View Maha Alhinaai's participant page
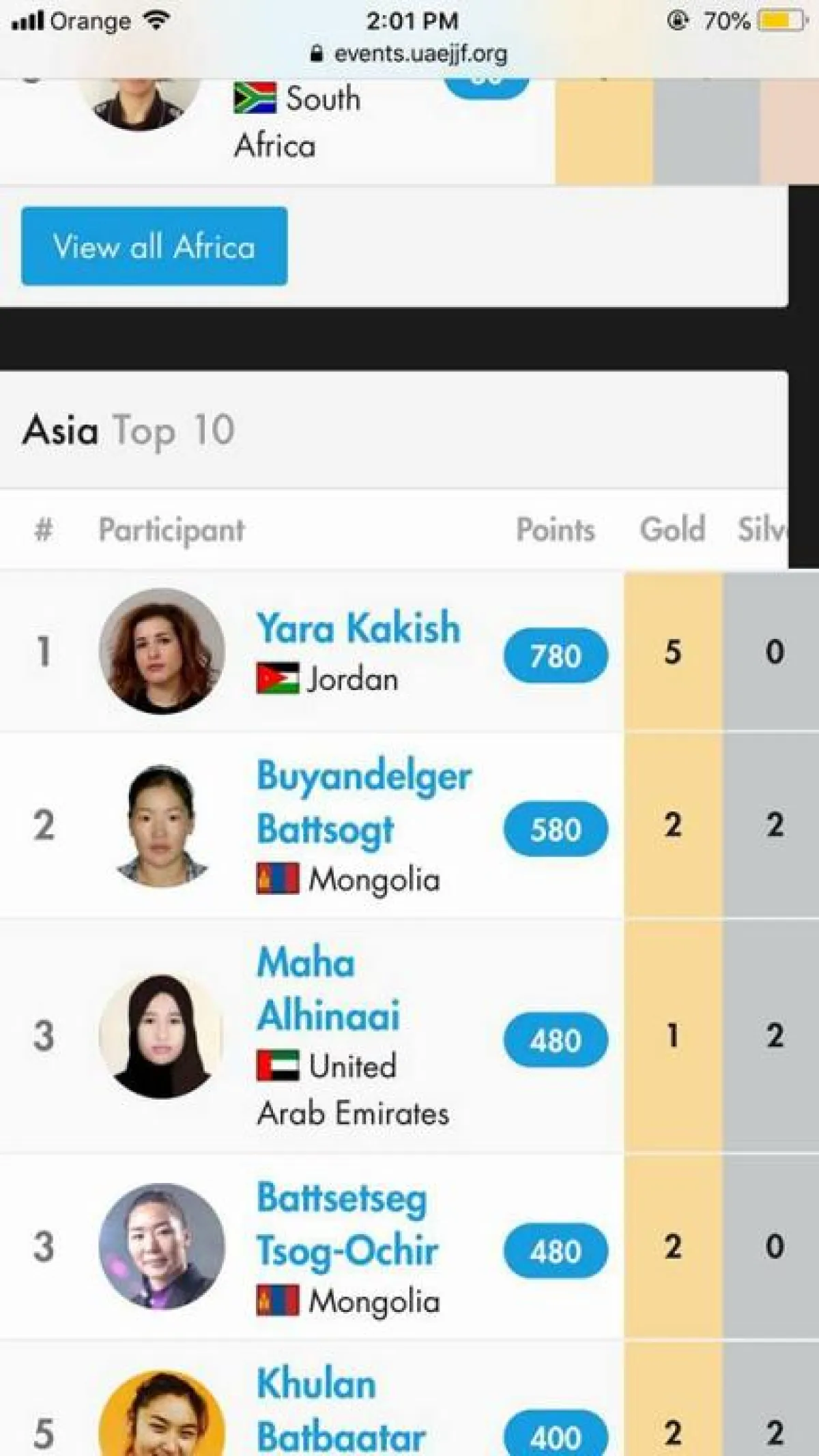 [x=328, y=988]
